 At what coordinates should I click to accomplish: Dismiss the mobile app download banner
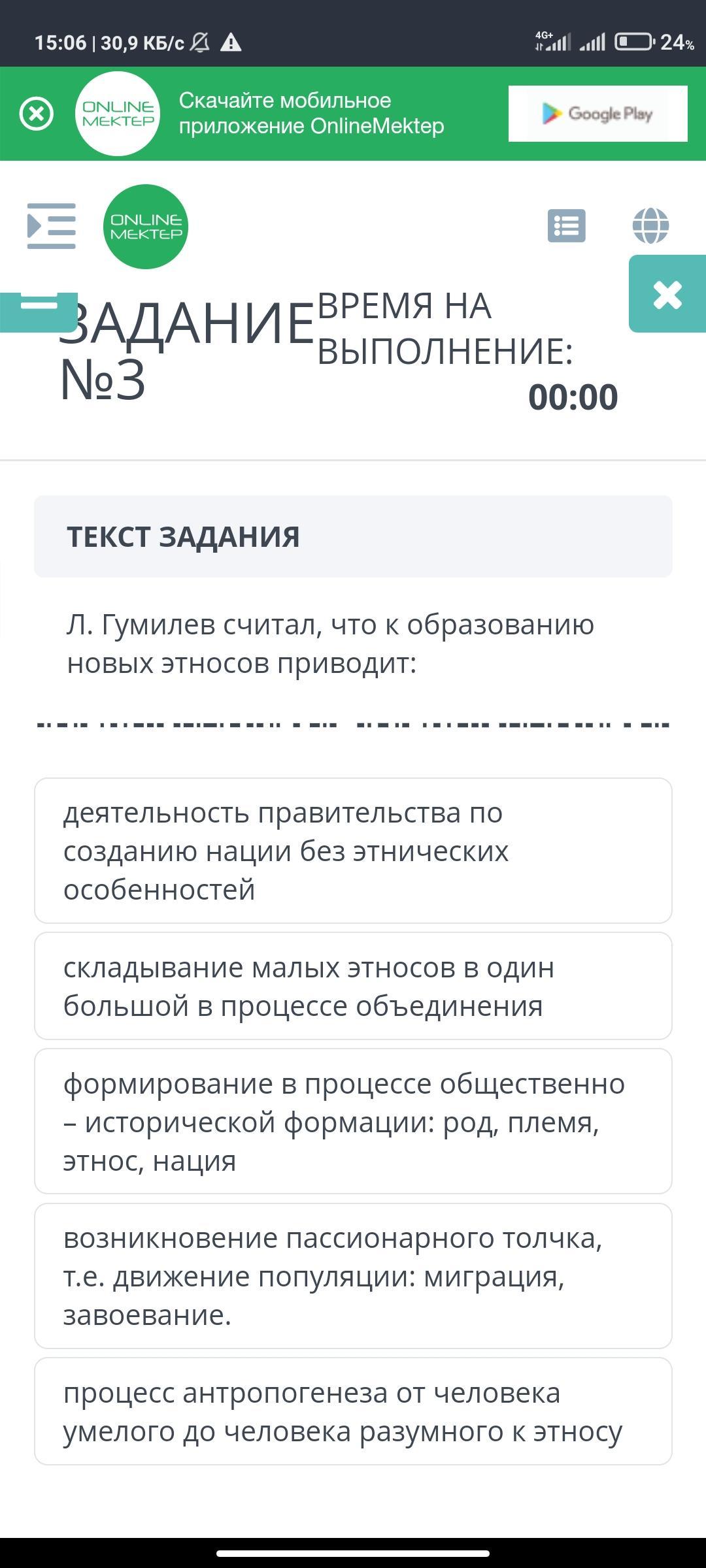pos(37,114)
